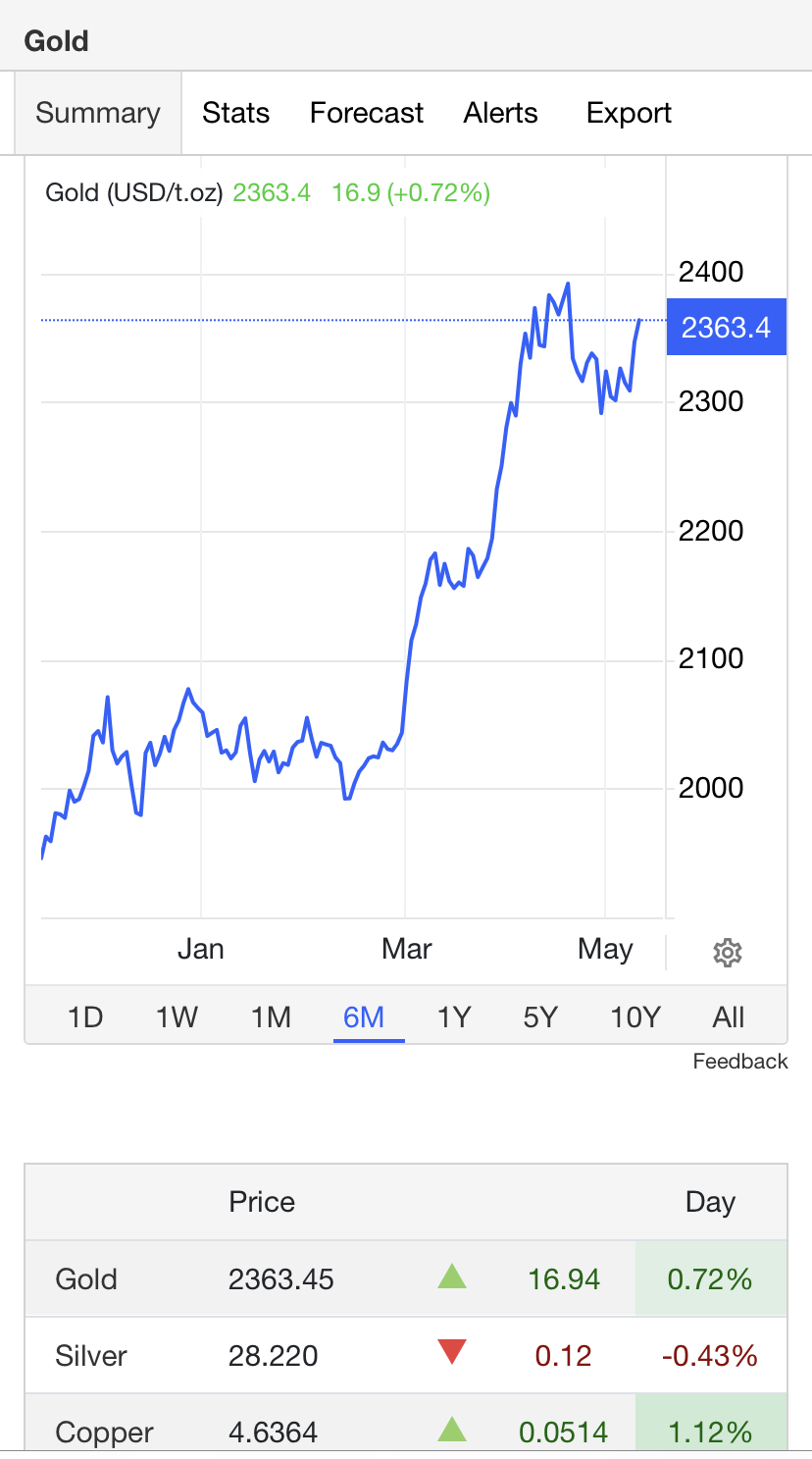Show 10Y gold price chart

pyautogui.click(x=635, y=1017)
